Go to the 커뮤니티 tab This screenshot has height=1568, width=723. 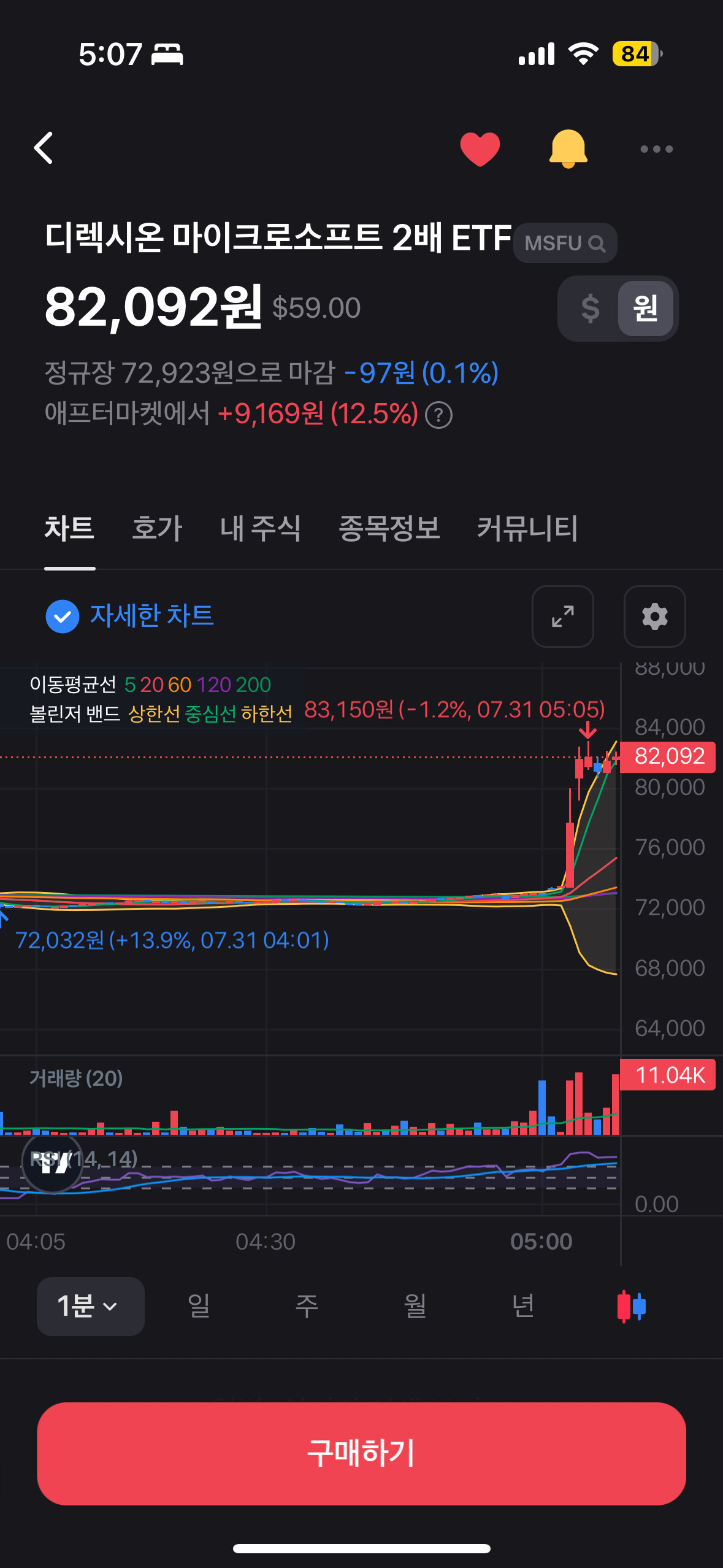(527, 528)
